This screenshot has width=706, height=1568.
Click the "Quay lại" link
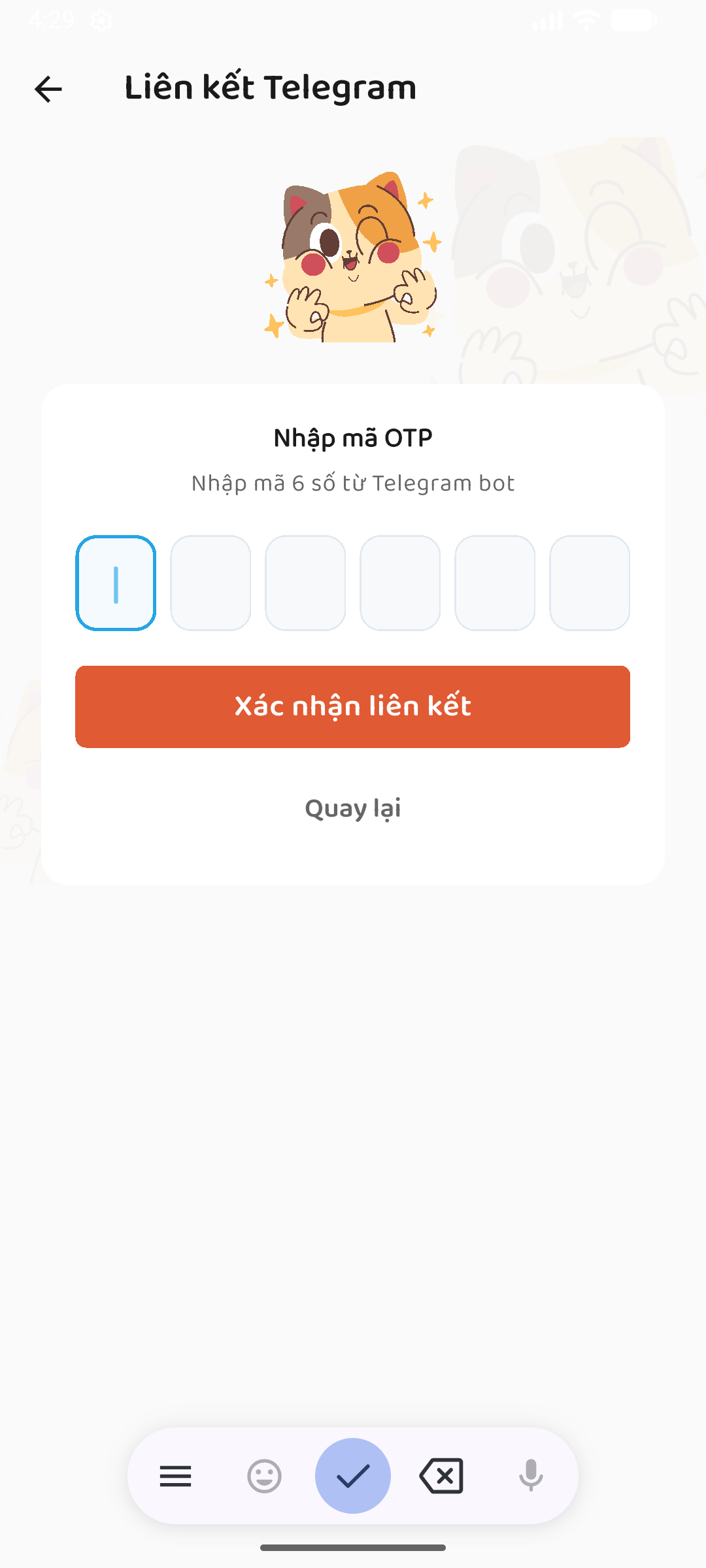[x=352, y=808]
